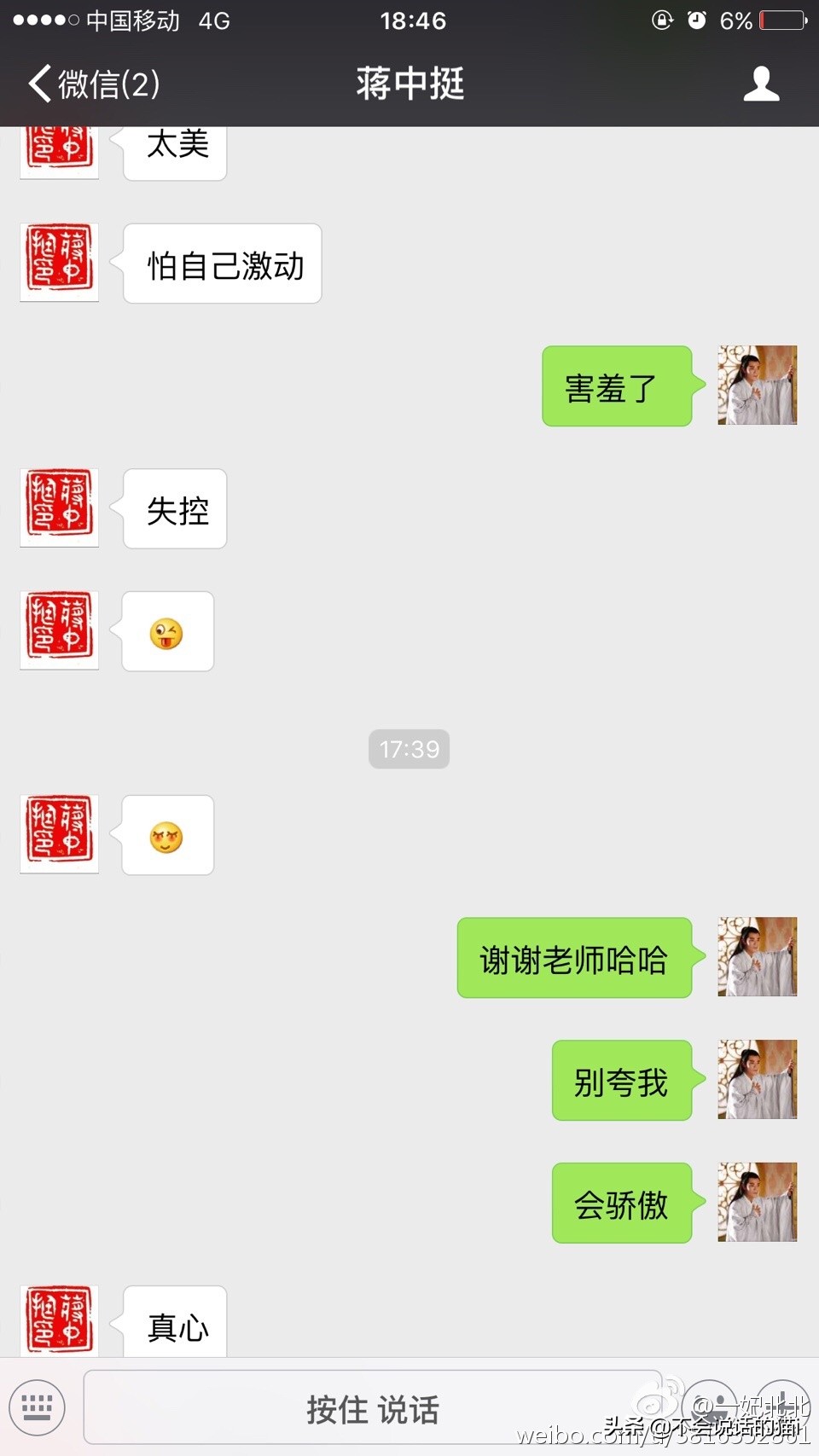Tap the rotation lock indicator in status bar
The width and height of the screenshot is (819, 1456).
point(662,20)
